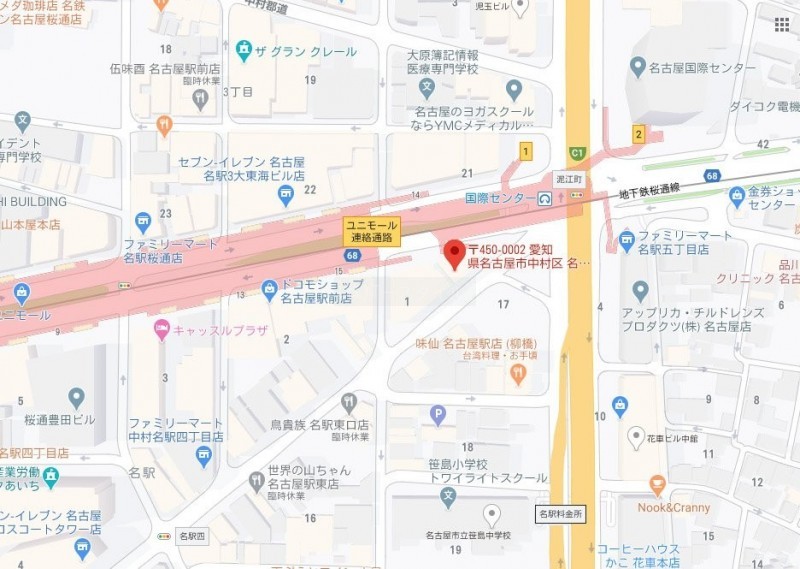Select 鳥貴族 名駅東口店 restaurant marker
Image resolution: width=800 pixels, height=569 pixels.
click(x=348, y=403)
